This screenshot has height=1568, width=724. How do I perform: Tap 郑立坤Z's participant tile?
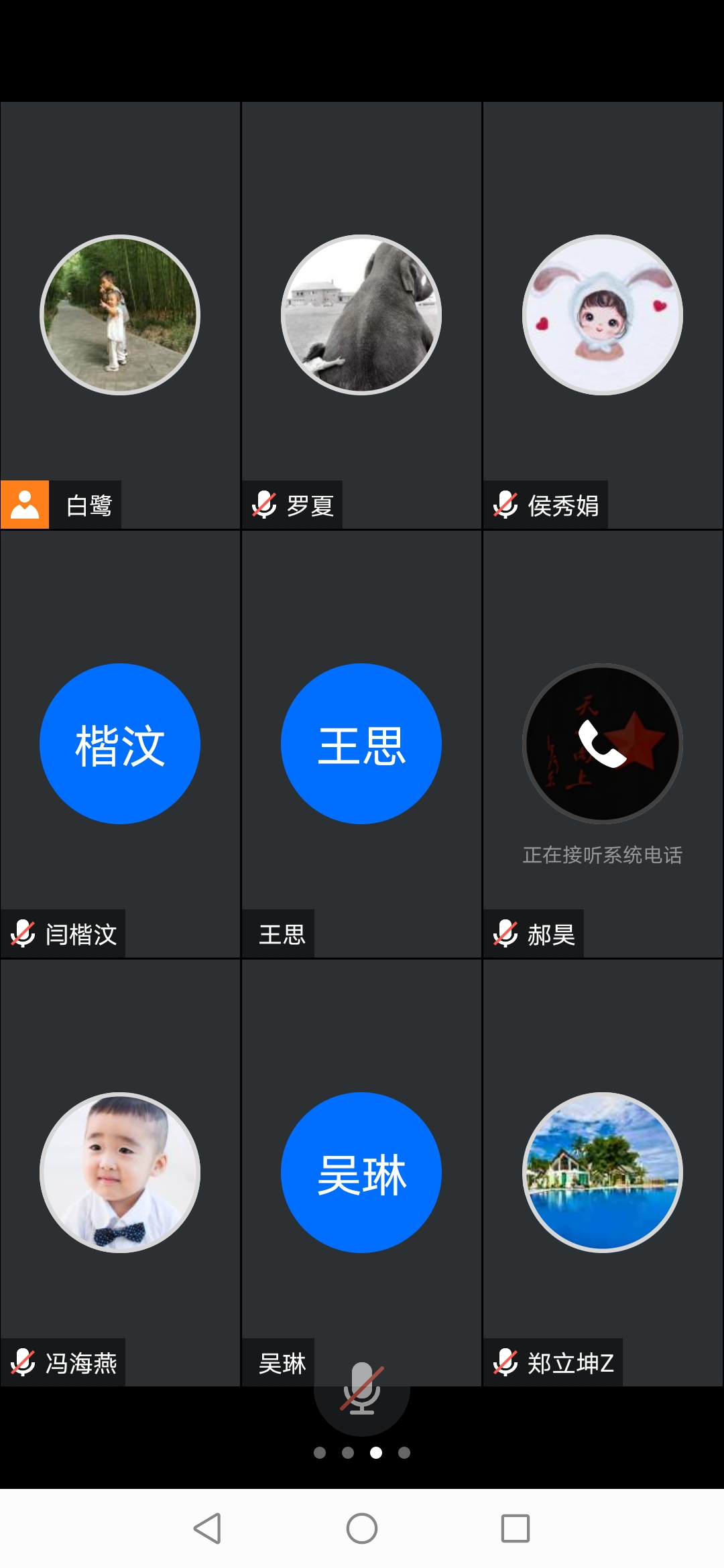point(603,1173)
